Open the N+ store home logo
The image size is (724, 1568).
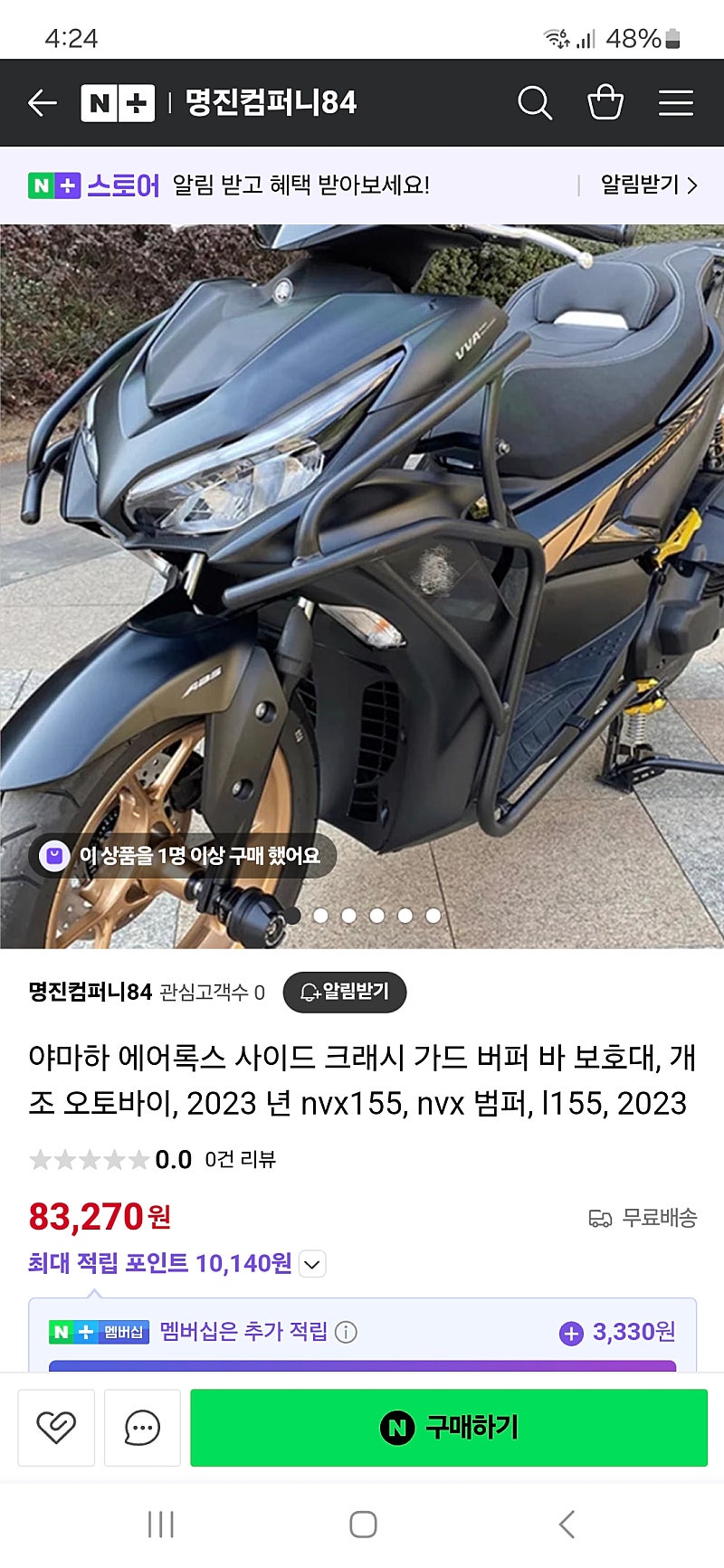pos(118,103)
